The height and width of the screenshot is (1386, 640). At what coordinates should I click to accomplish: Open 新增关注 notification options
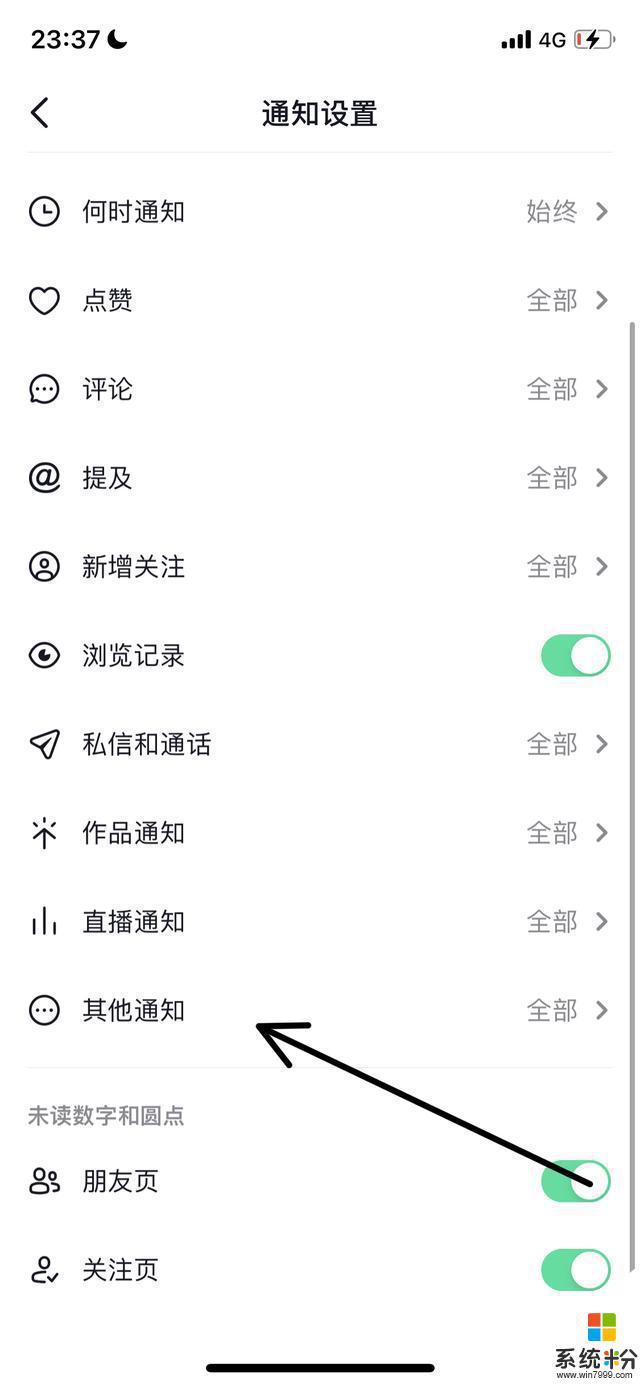(x=318, y=567)
